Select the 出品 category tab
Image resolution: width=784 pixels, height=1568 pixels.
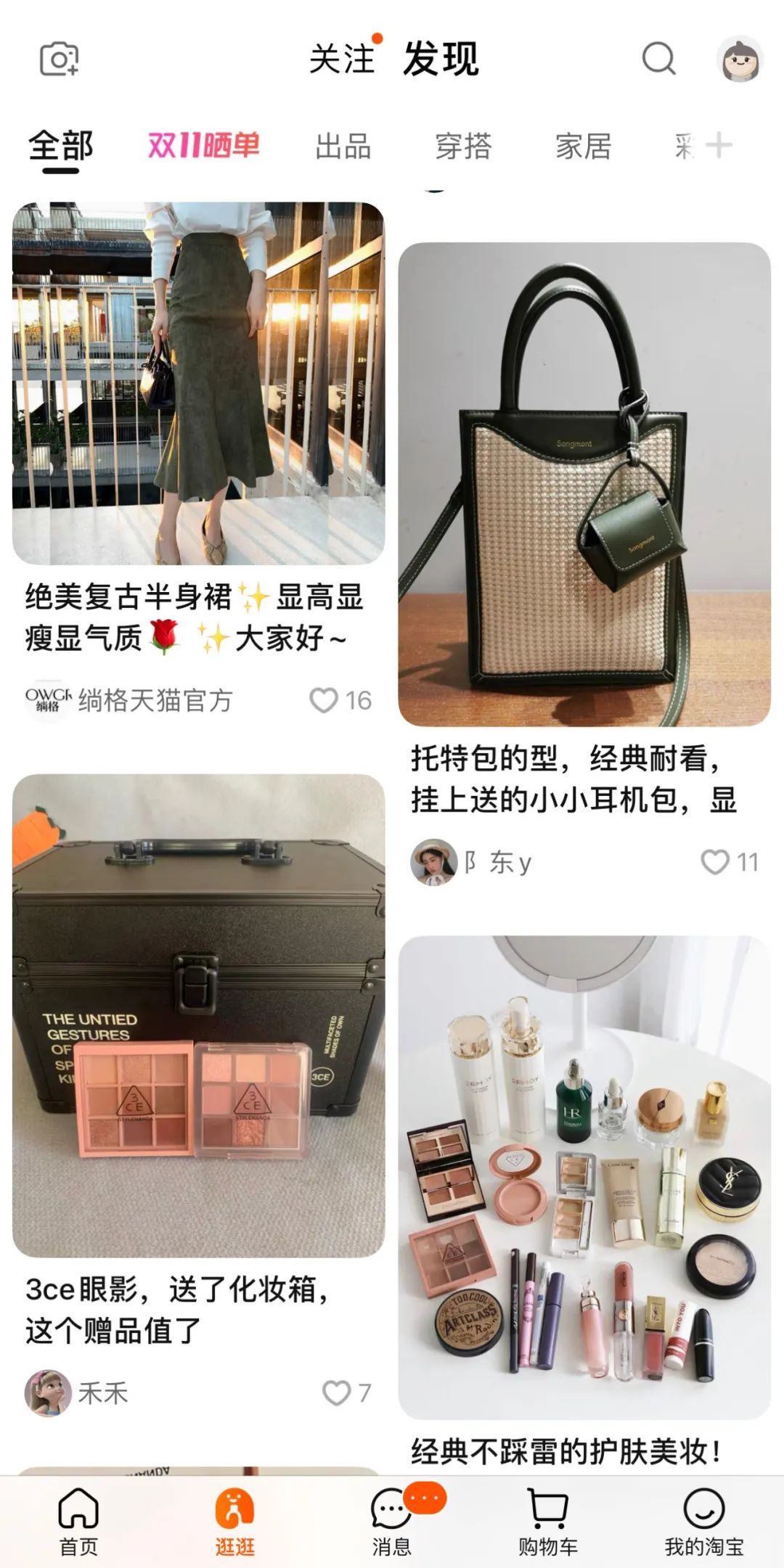(x=343, y=147)
